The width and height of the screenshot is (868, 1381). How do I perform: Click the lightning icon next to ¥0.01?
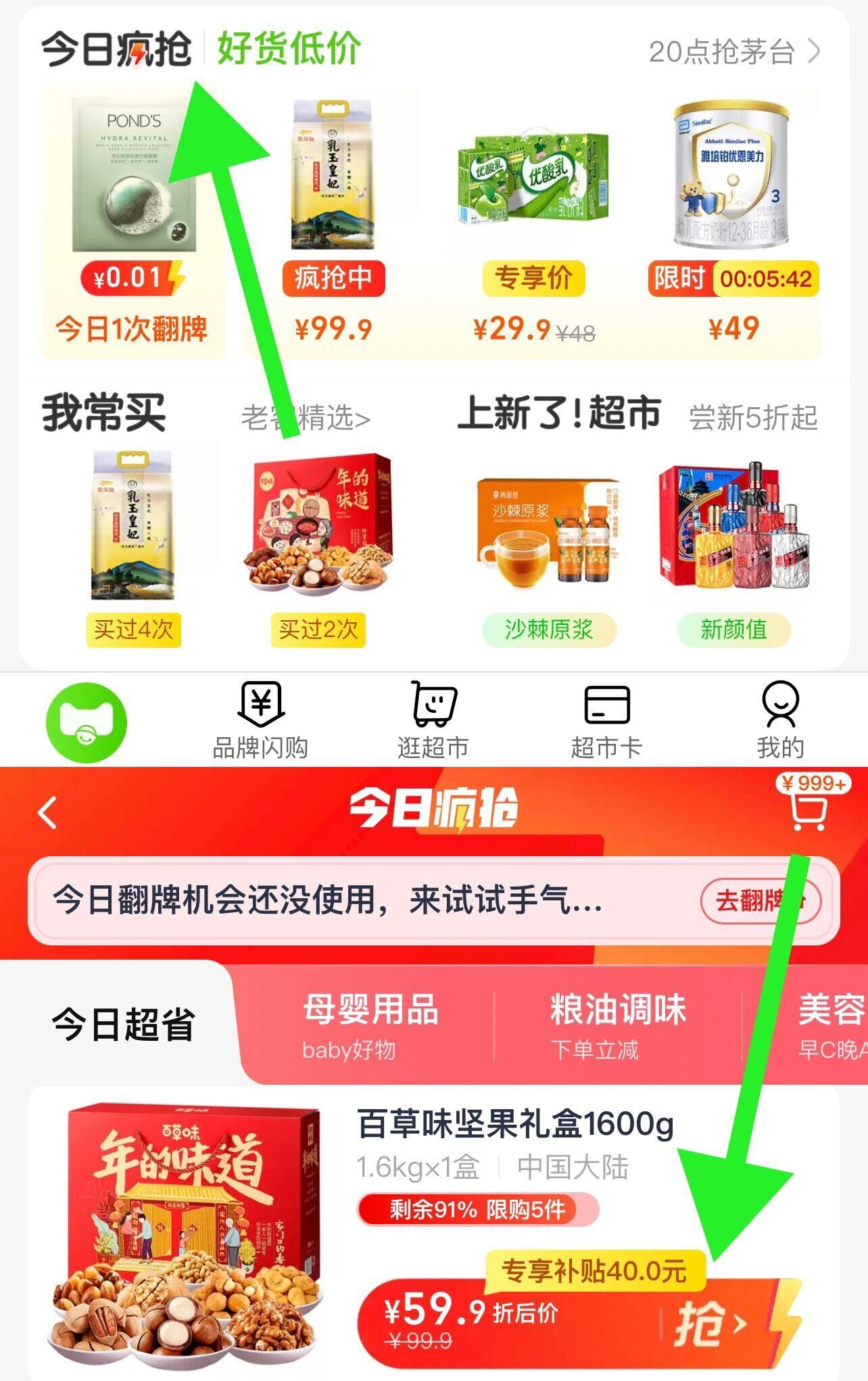(x=175, y=277)
